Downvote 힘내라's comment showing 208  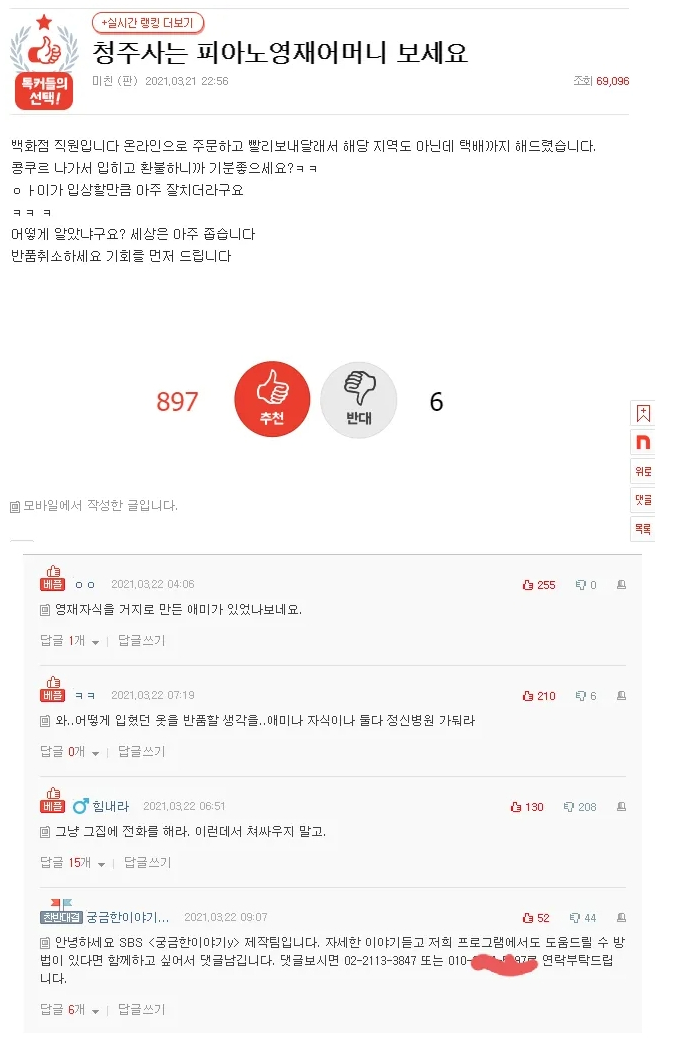click(580, 807)
